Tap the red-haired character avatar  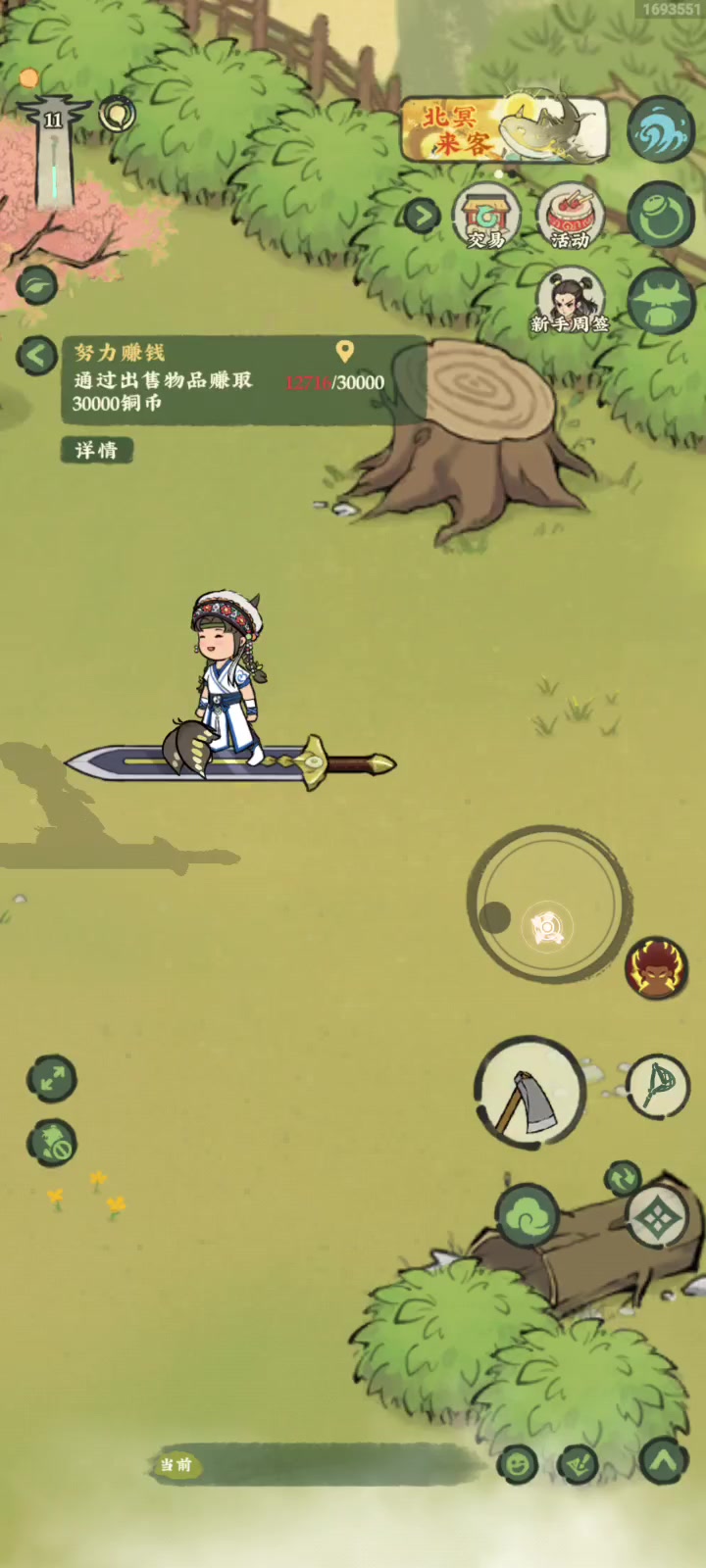pyautogui.click(x=655, y=968)
